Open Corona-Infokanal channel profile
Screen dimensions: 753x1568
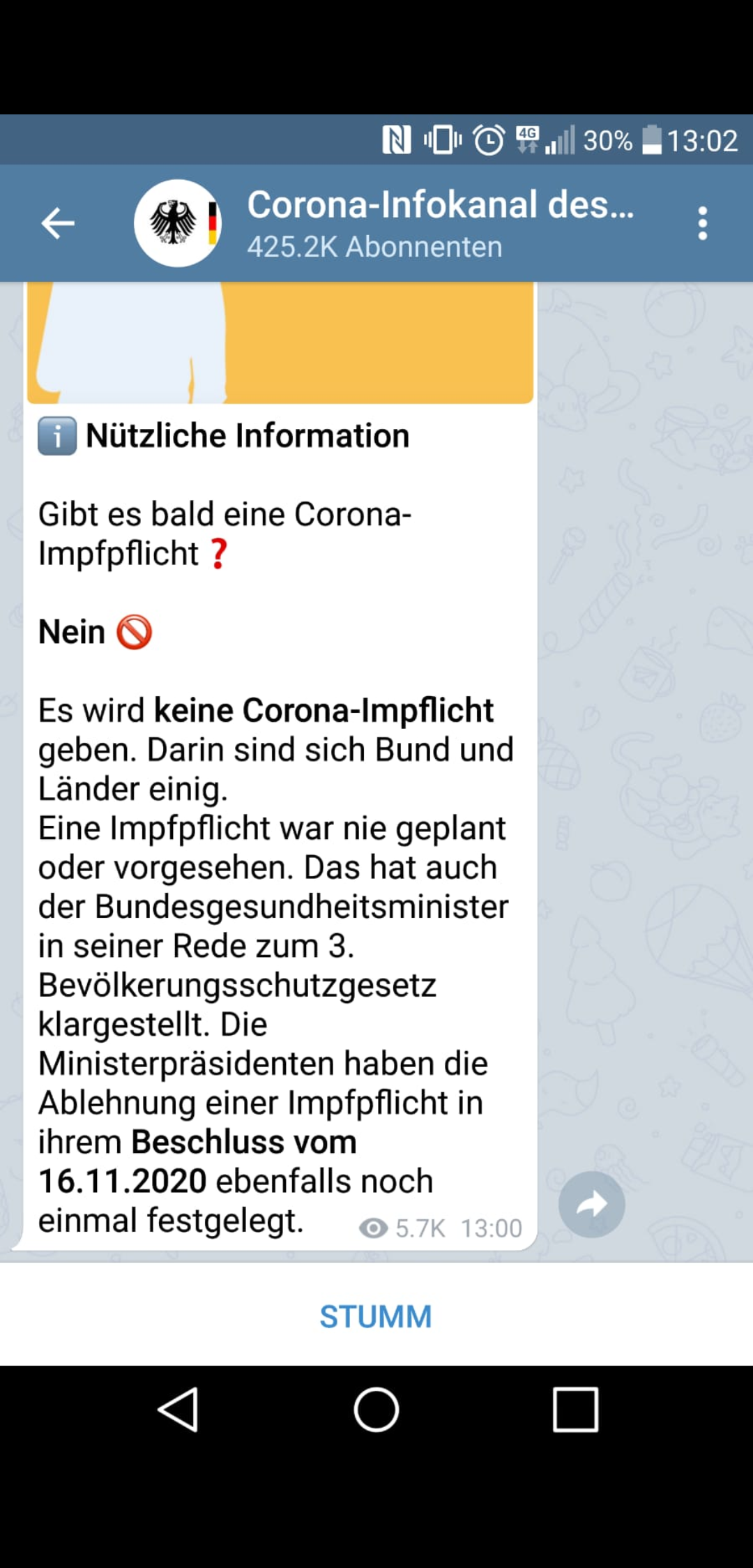439,223
